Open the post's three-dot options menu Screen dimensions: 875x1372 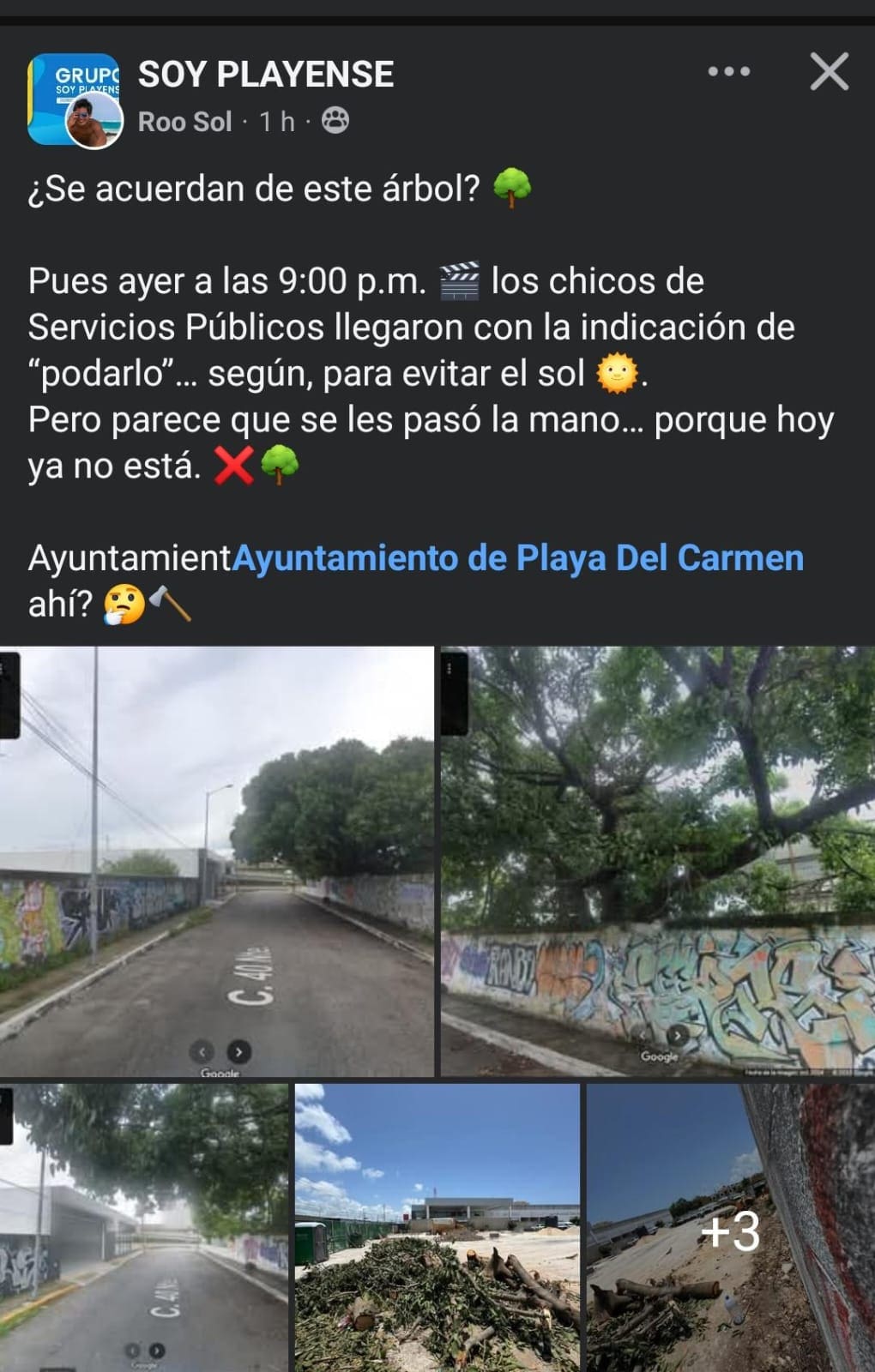pyautogui.click(x=728, y=72)
